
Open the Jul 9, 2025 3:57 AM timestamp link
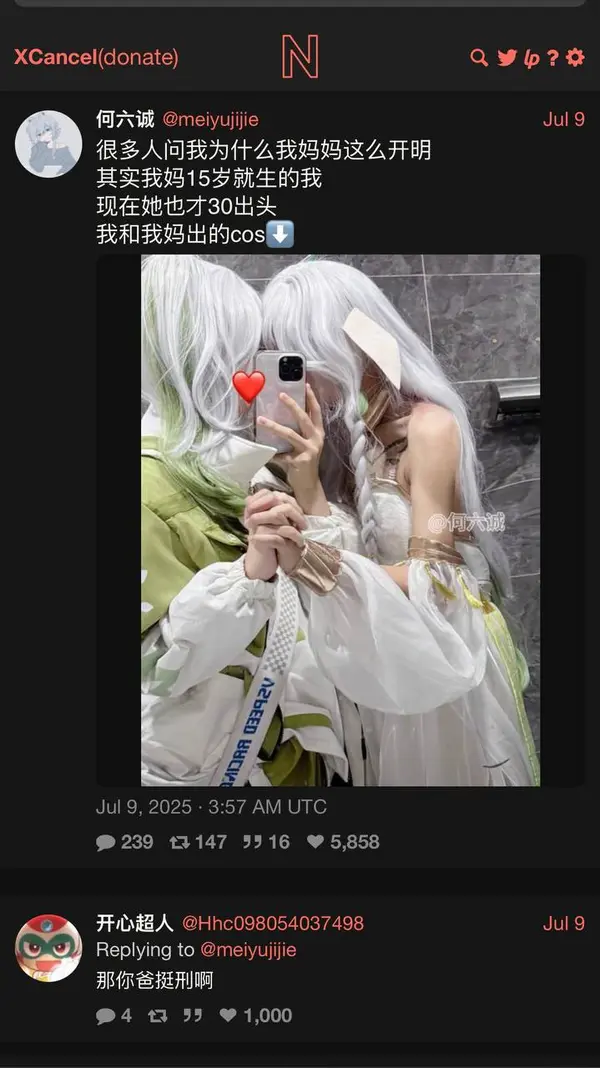211,807
